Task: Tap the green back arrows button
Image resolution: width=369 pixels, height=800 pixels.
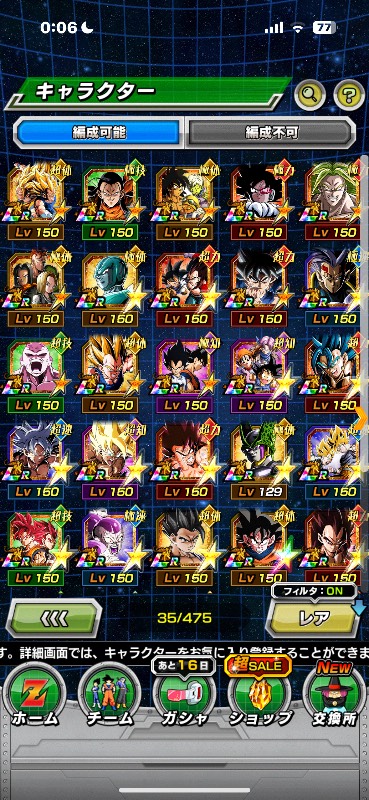Action: [54, 618]
